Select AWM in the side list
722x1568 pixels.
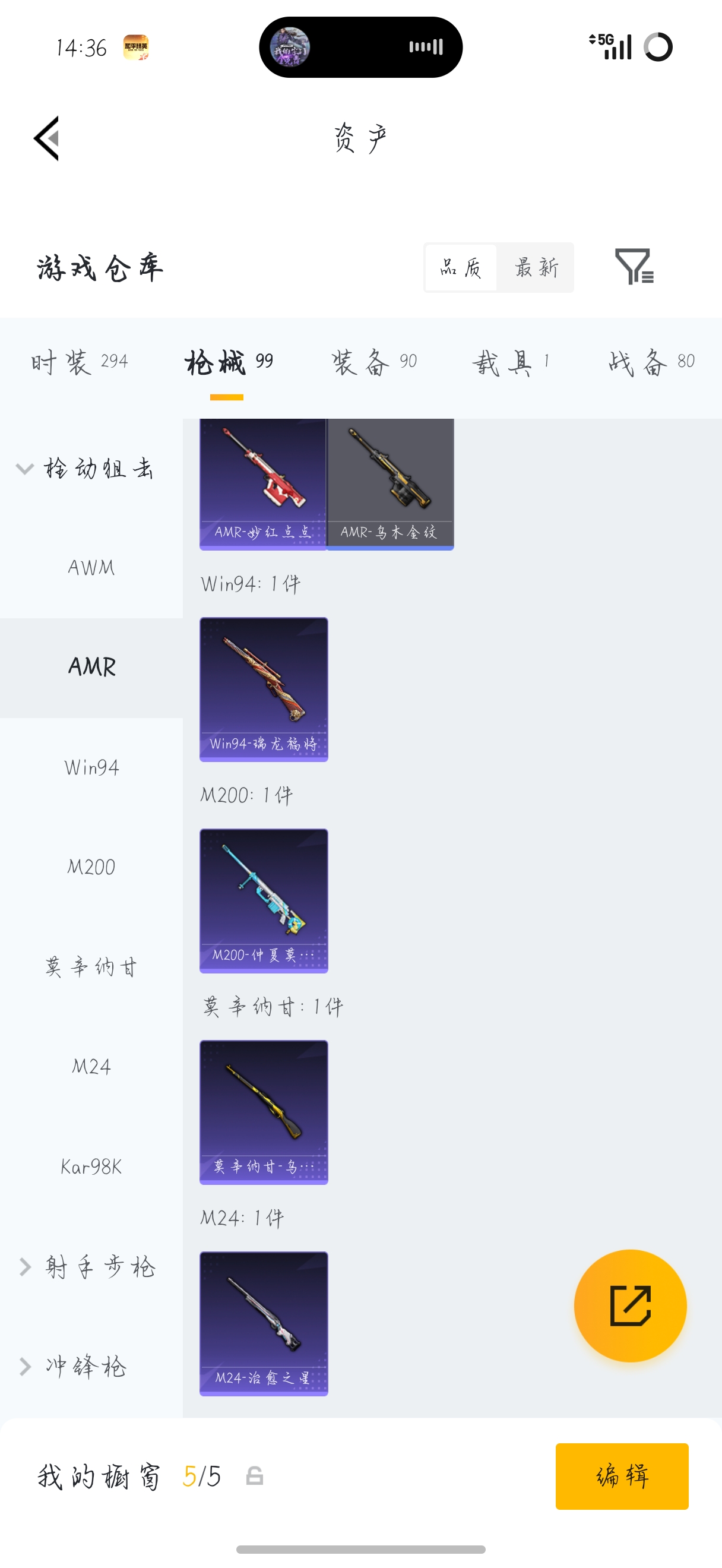point(91,567)
